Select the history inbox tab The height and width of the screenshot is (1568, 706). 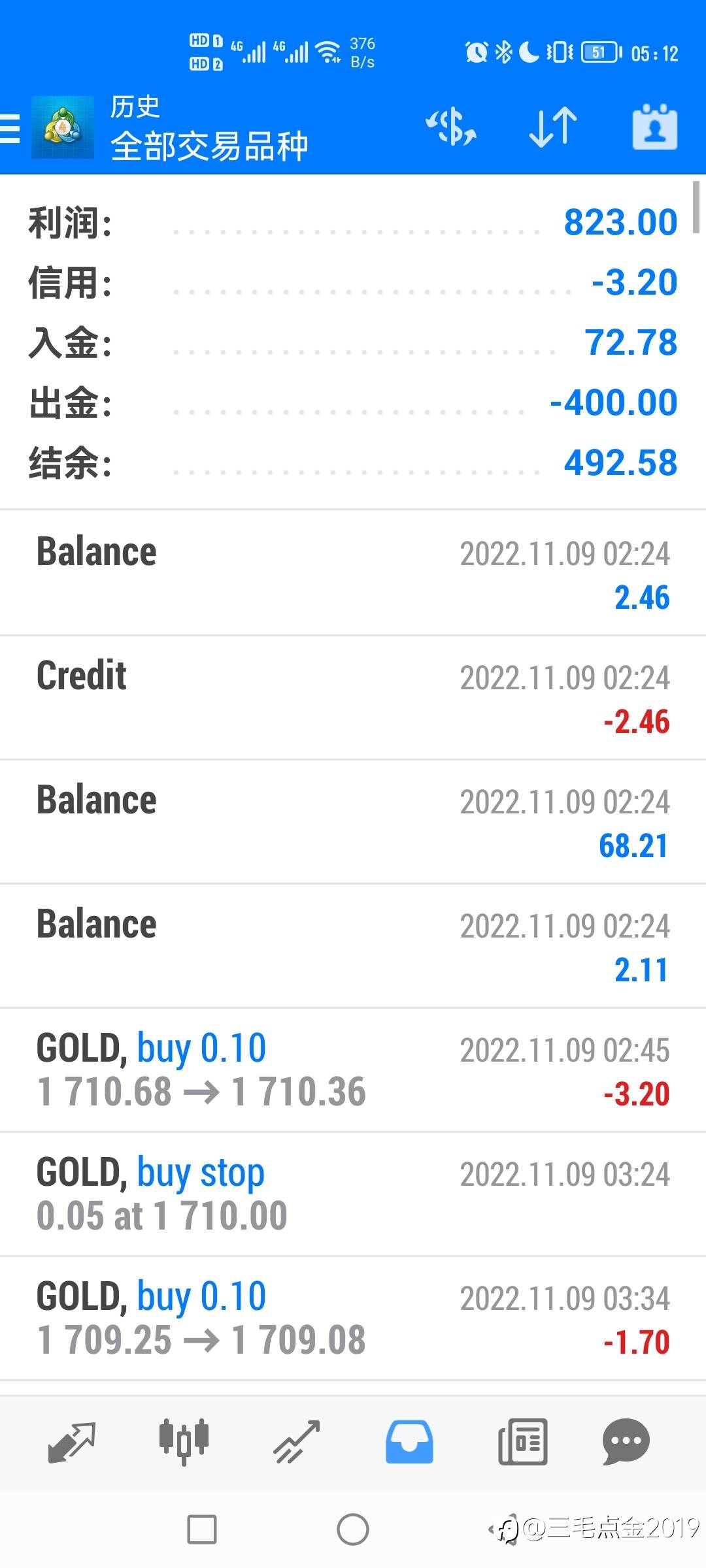pos(409,1442)
